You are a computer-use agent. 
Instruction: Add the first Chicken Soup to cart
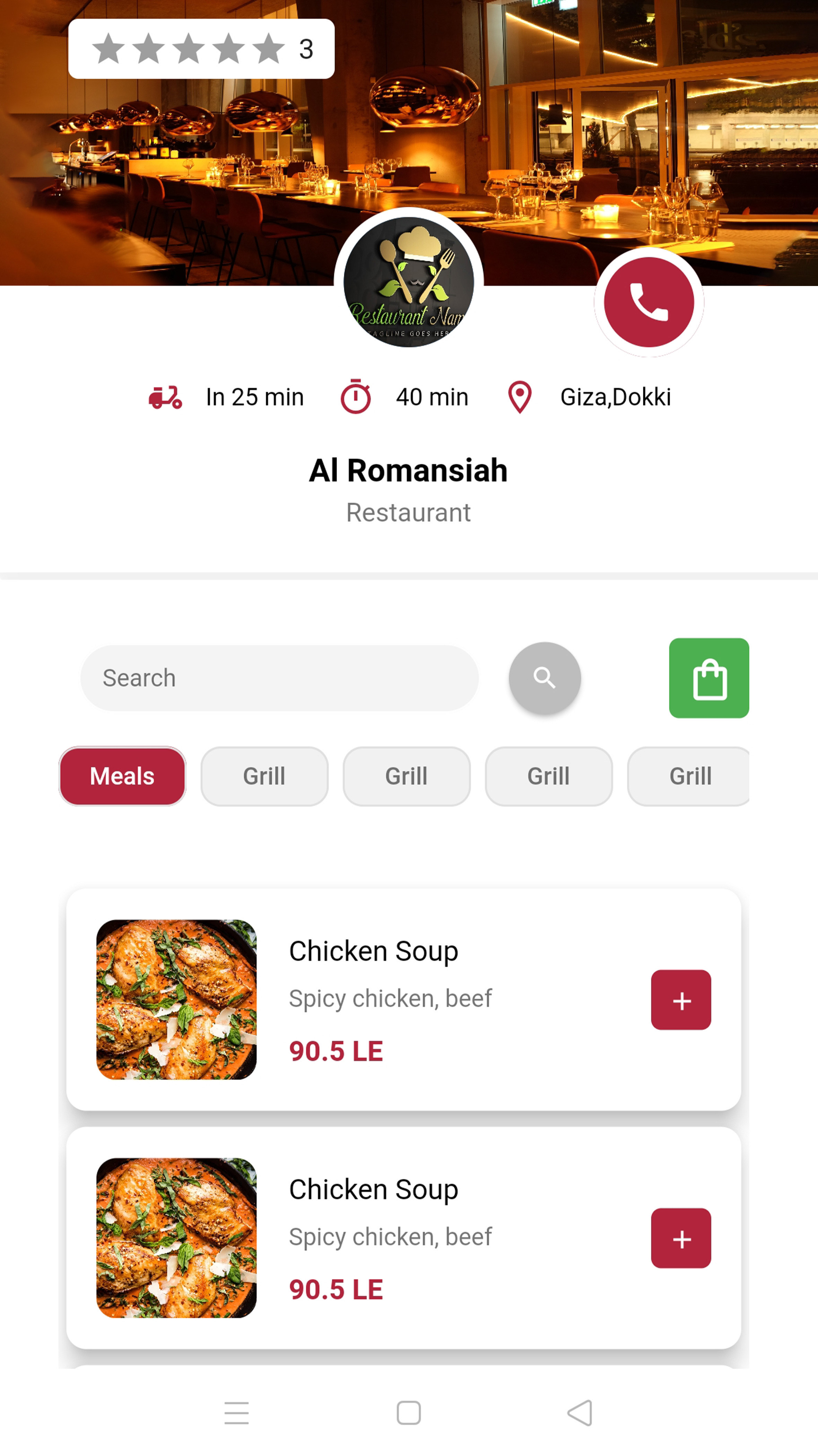pyautogui.click(x=681, y=1000)
